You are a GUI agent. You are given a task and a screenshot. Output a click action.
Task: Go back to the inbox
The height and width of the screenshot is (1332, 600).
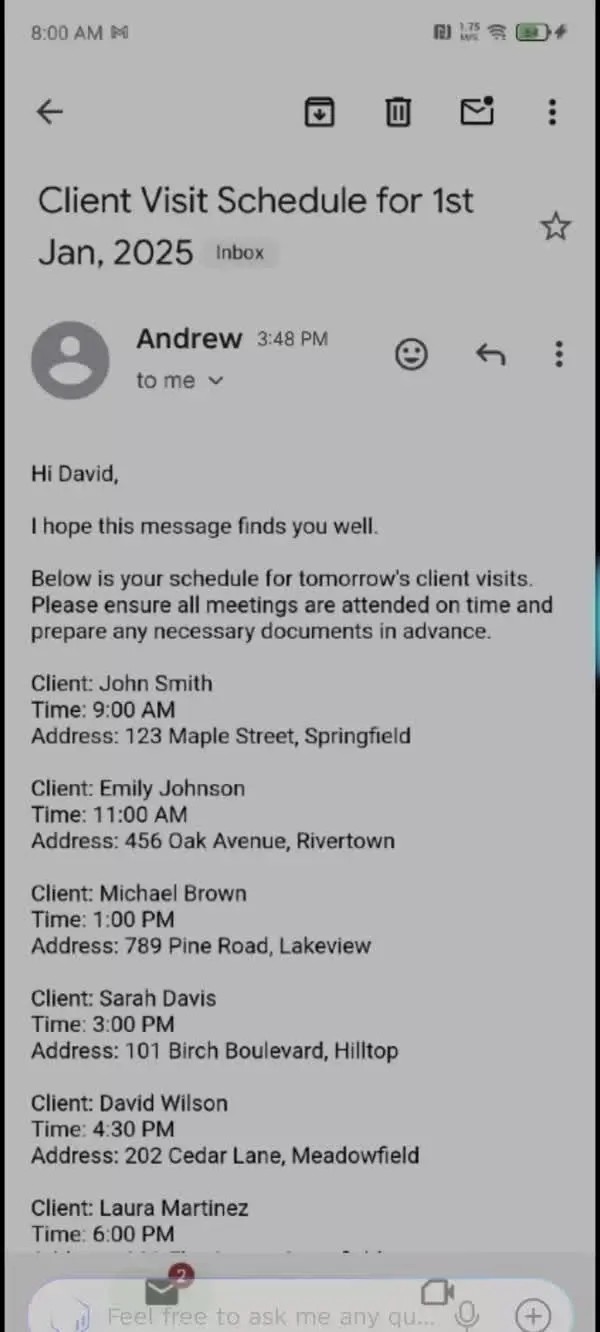click(x=49, y=112)
